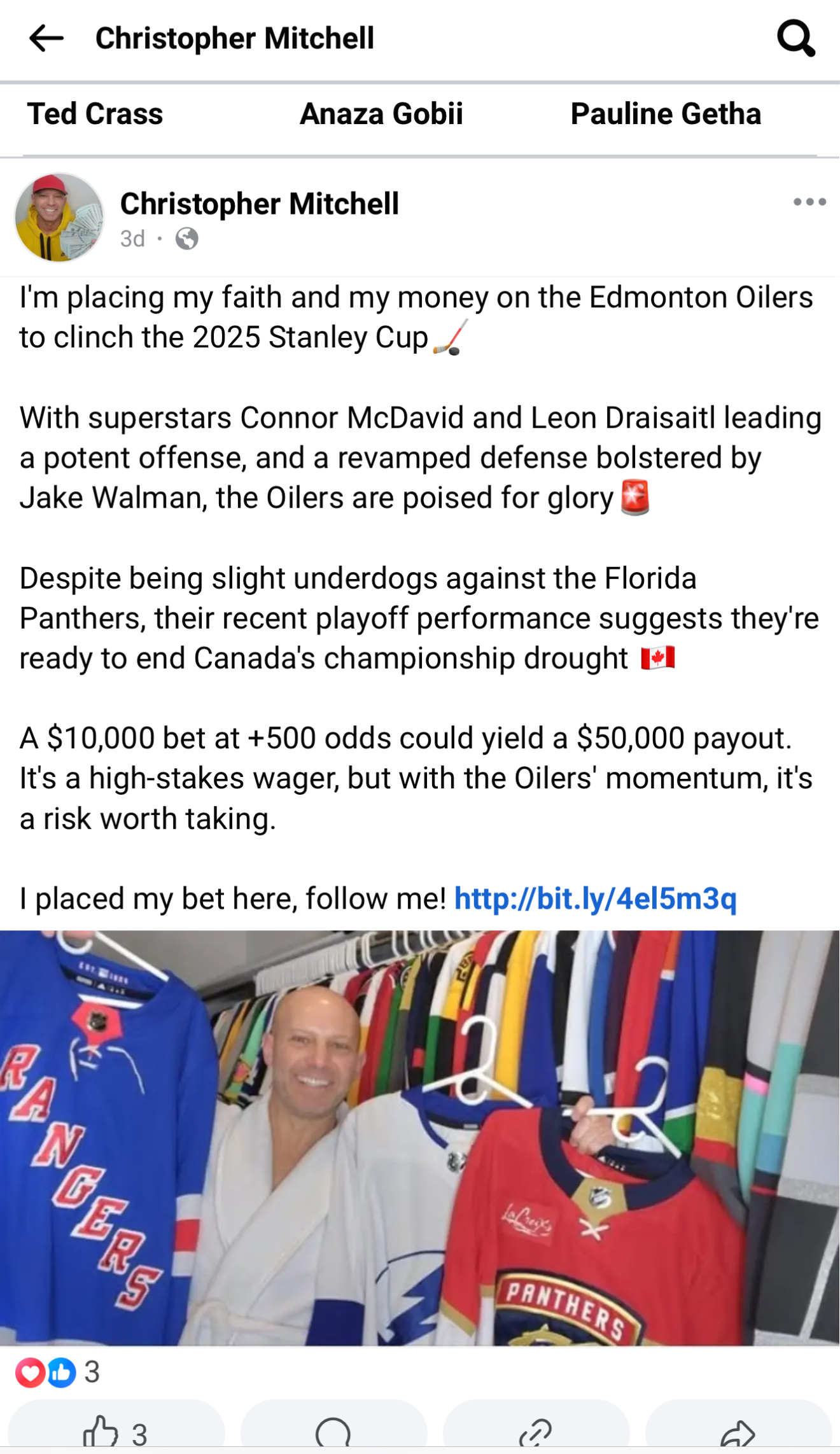
Task: Open search on Christopher Mitchell's profile
Action: [x=795, y=38]
